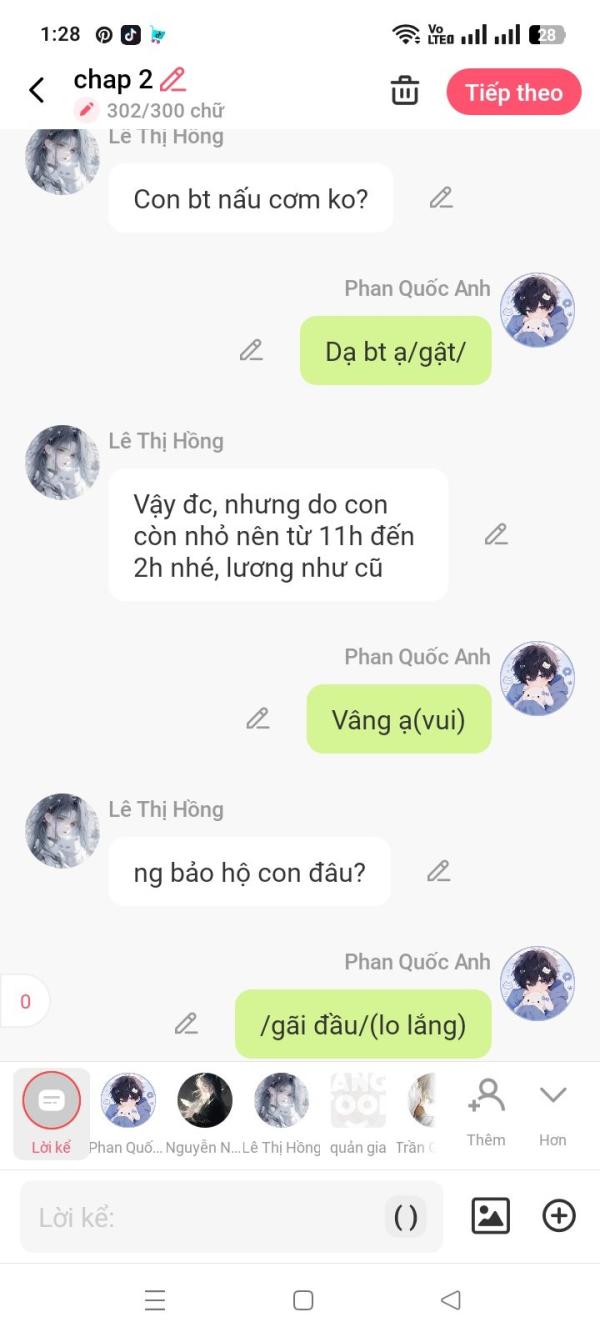Edit the chap 2 title
The image size is (600, 1337).
[x=173, y=80]
